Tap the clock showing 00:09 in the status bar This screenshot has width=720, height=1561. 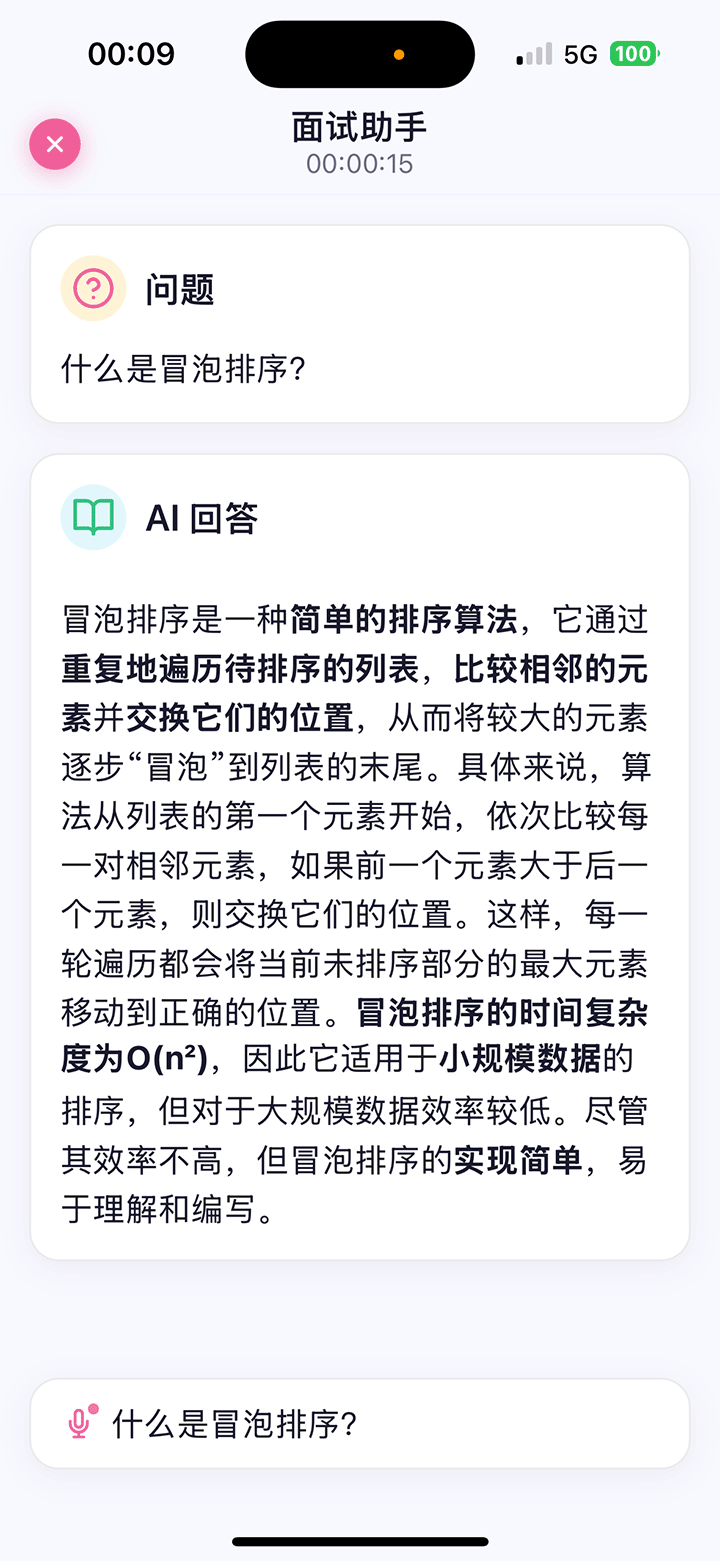click(x=131, y=54)
